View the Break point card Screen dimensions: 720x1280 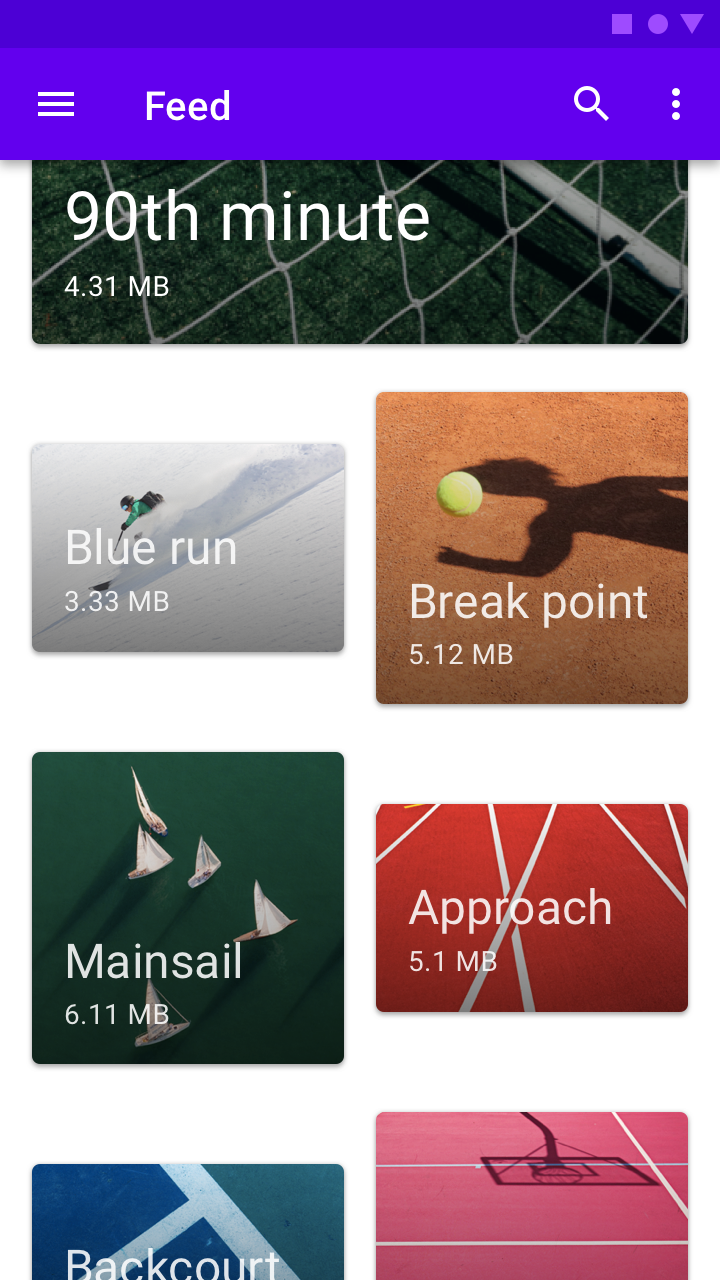click(532, 548)
